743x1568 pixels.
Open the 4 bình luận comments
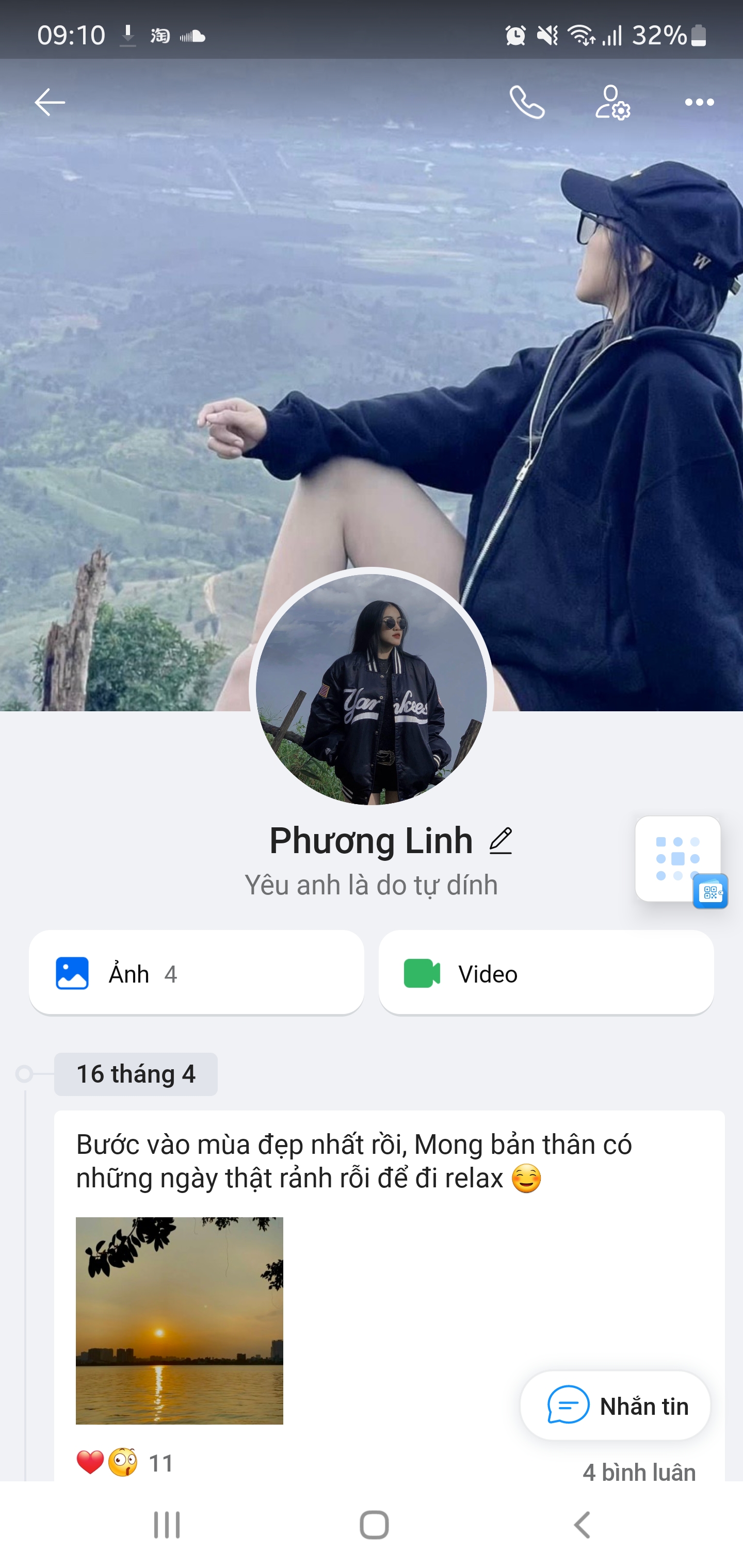tap(638, 1472)
